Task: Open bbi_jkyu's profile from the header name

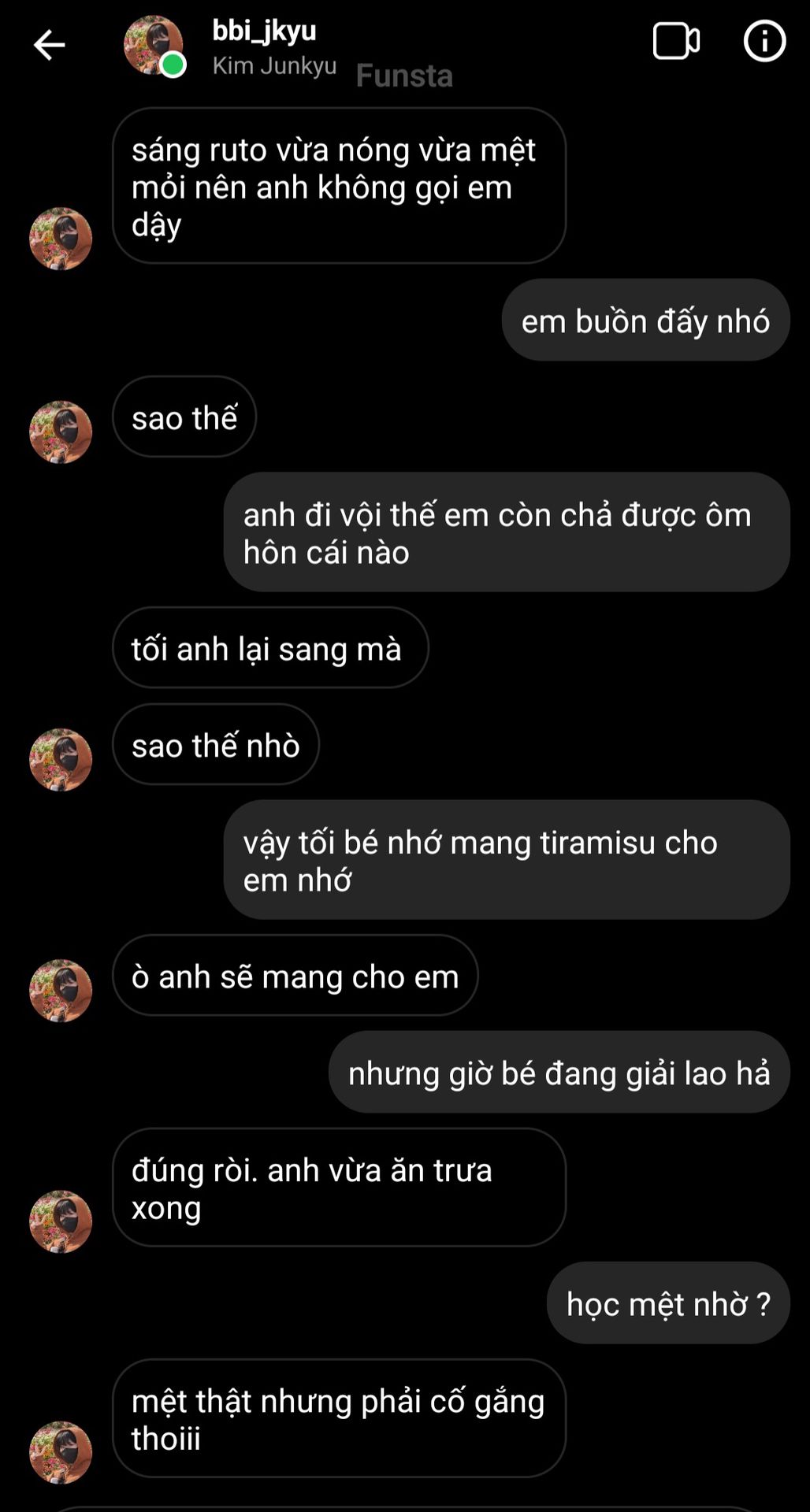Action: point(264,31)
